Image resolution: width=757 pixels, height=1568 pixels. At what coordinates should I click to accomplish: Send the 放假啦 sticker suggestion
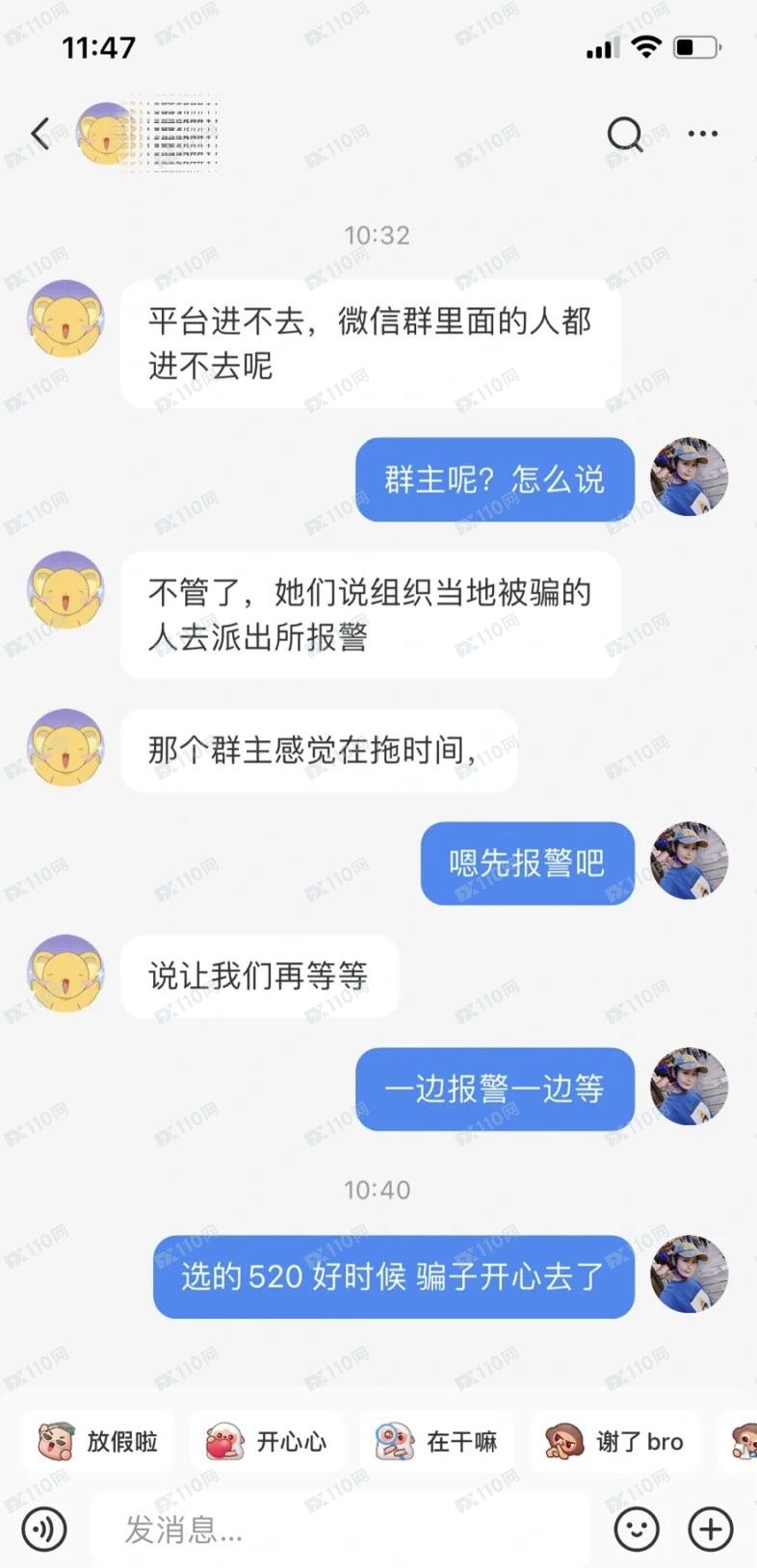(98, 1441)
